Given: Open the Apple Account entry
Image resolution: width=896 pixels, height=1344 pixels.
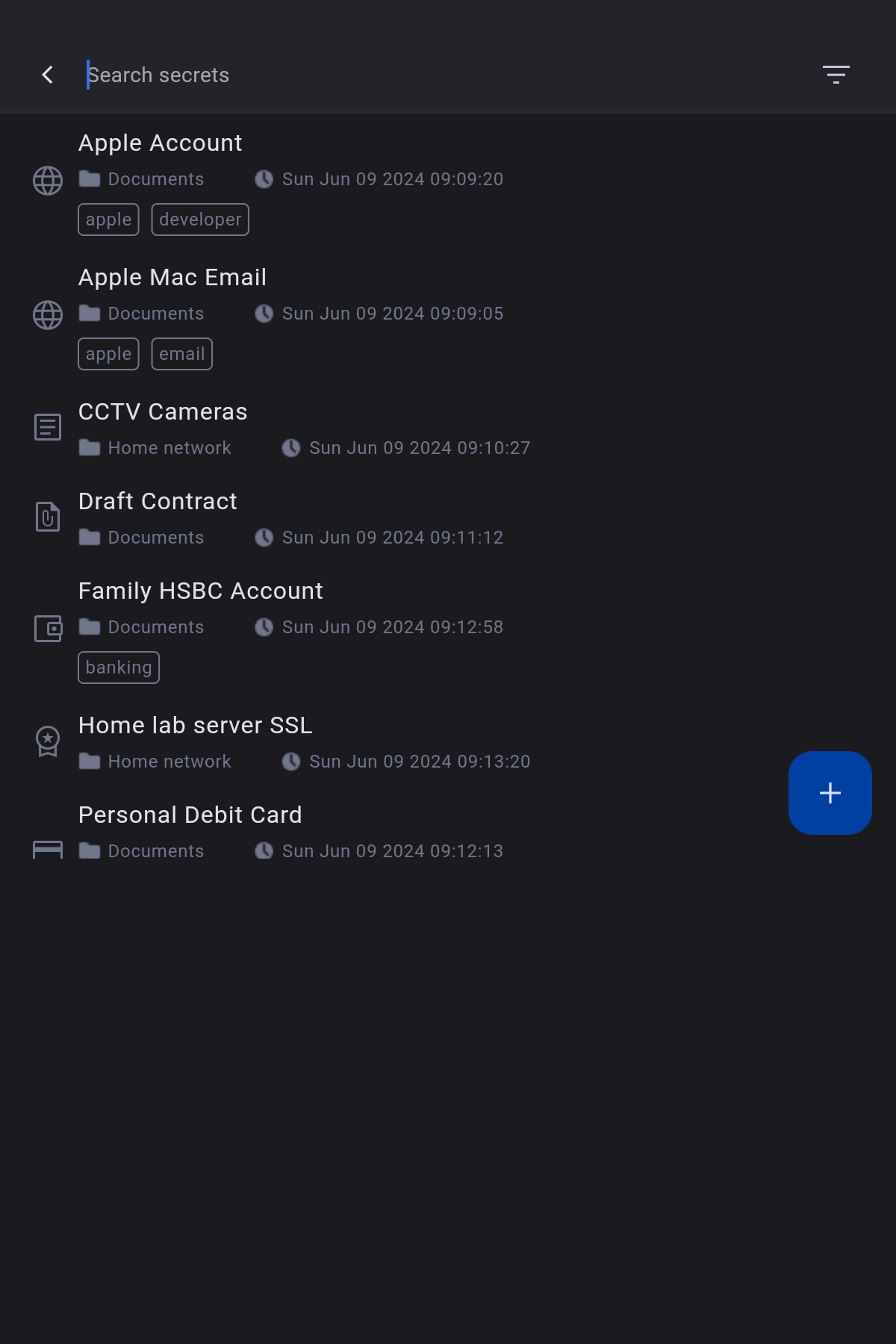Looking at the screenshot, I should click(x=161, y=143).
